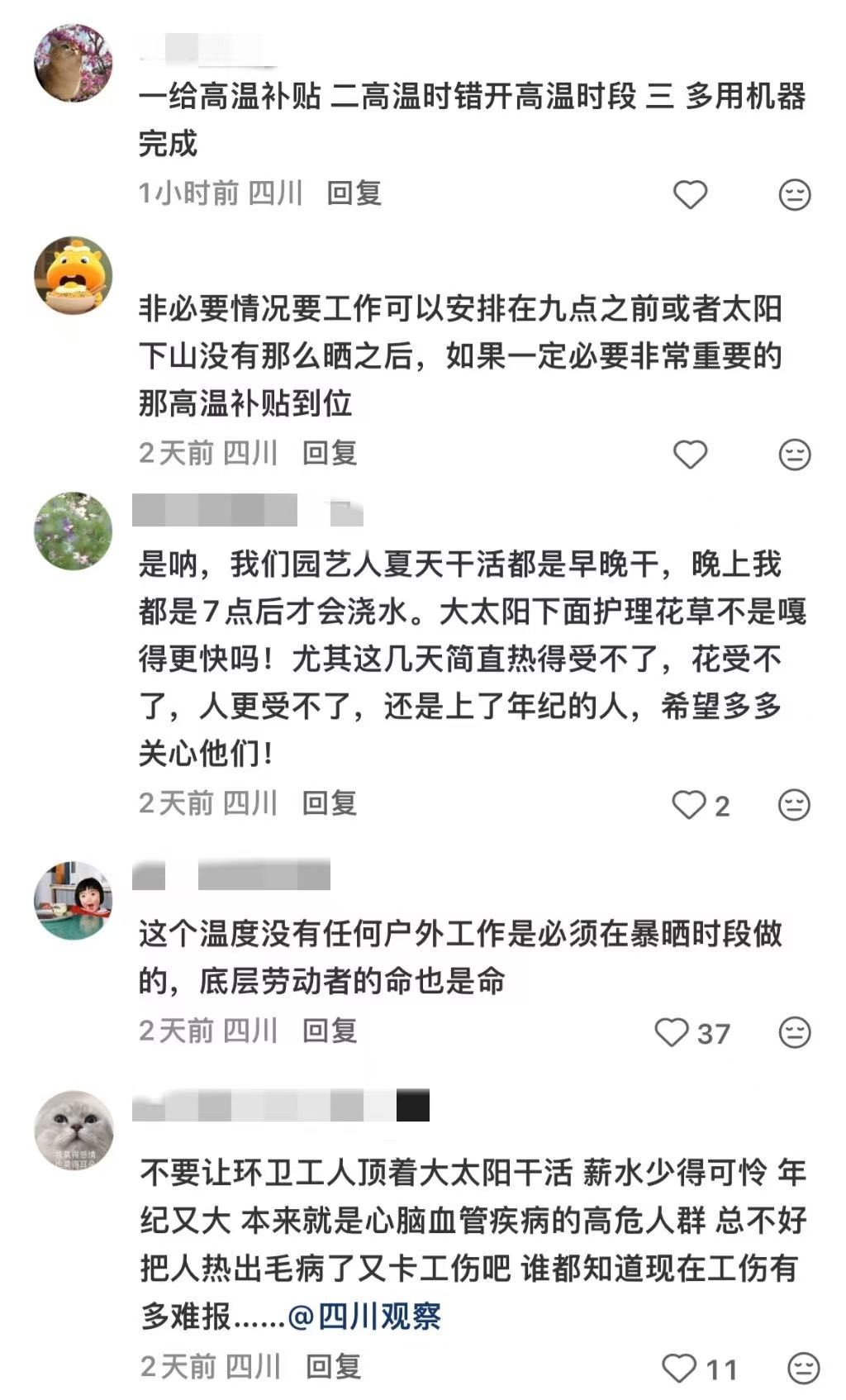Dislike the comment starting 是呐，我们园艺人
Screen dimensions: 846x1400
(795, 805)
